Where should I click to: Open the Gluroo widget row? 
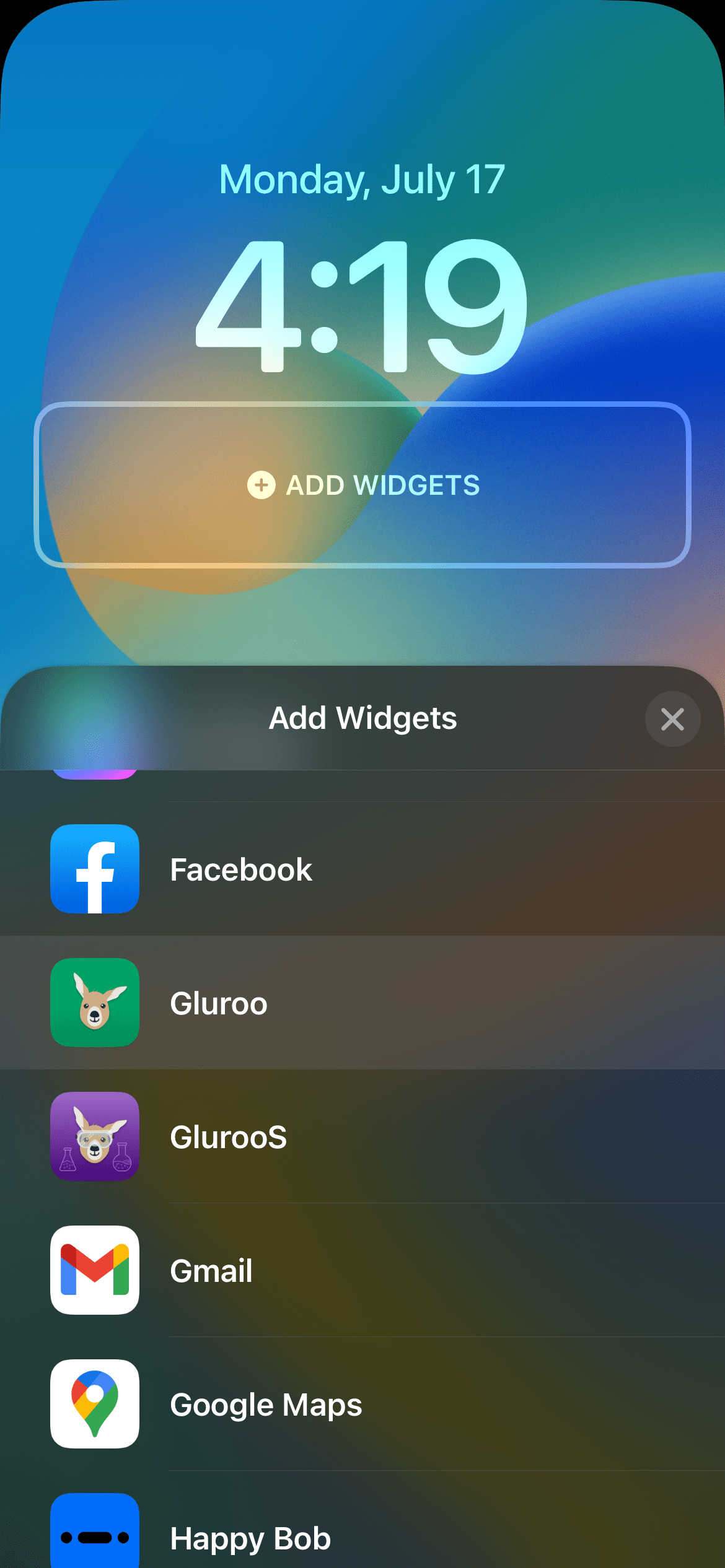tap(362, 1003)
